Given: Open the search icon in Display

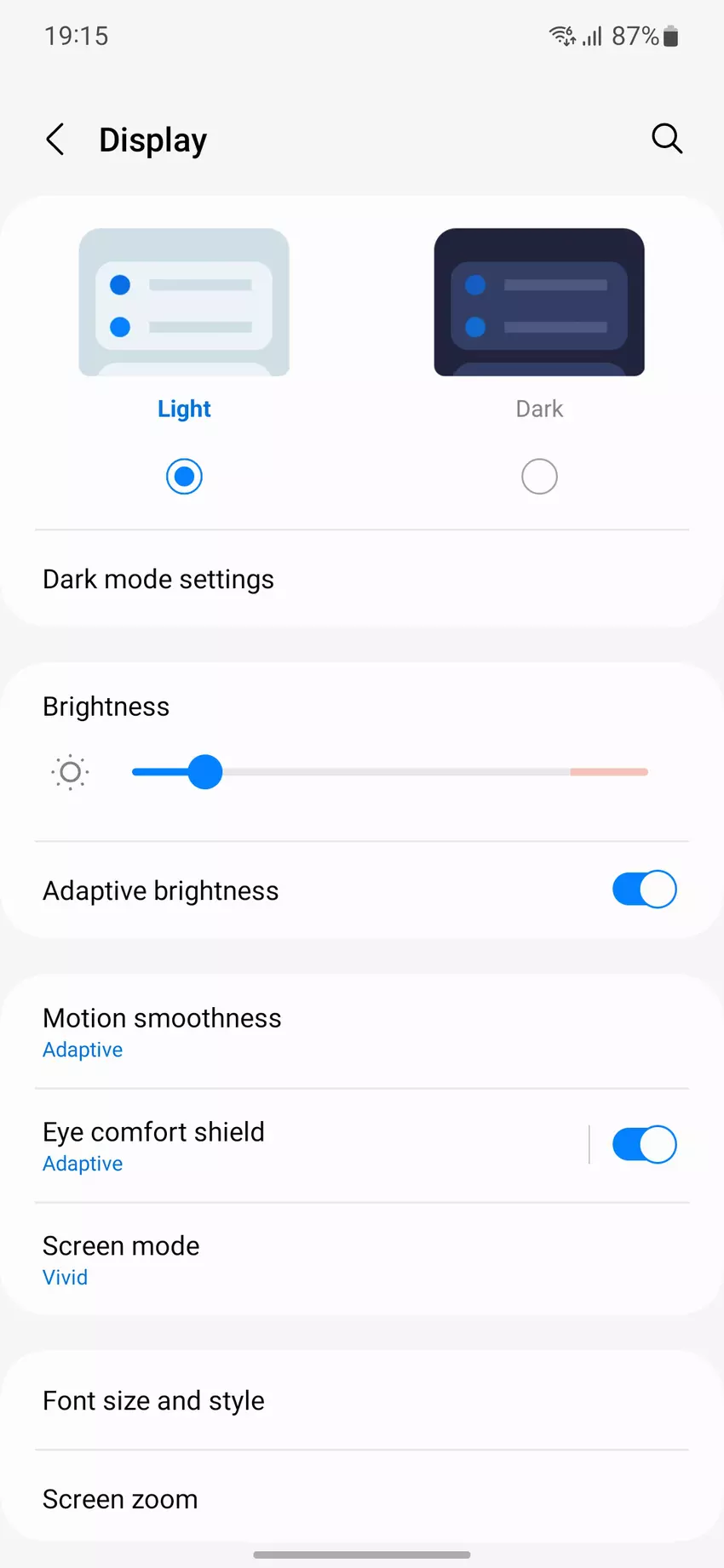Looking at the screenshot, I should (666, 138).
